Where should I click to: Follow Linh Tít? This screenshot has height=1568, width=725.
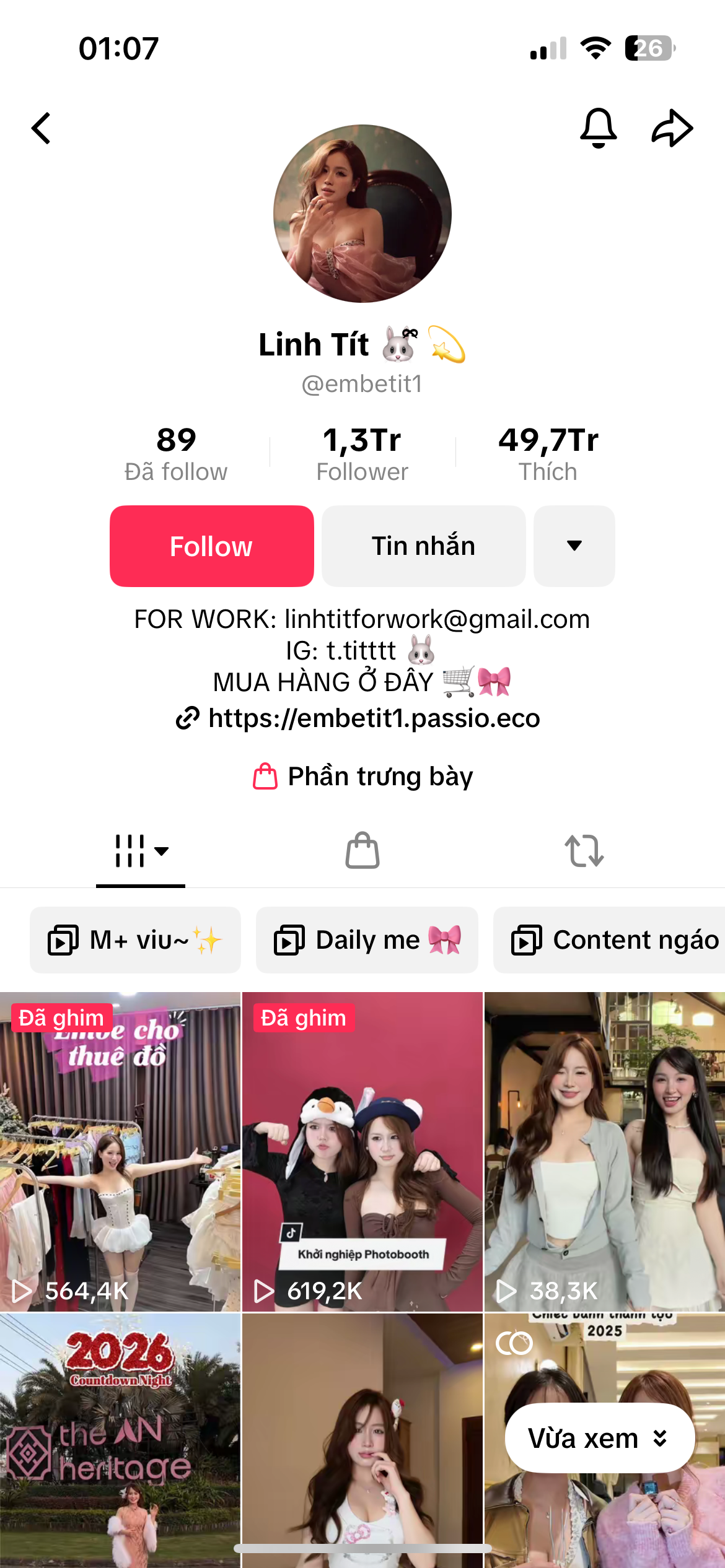coord(211,546)
